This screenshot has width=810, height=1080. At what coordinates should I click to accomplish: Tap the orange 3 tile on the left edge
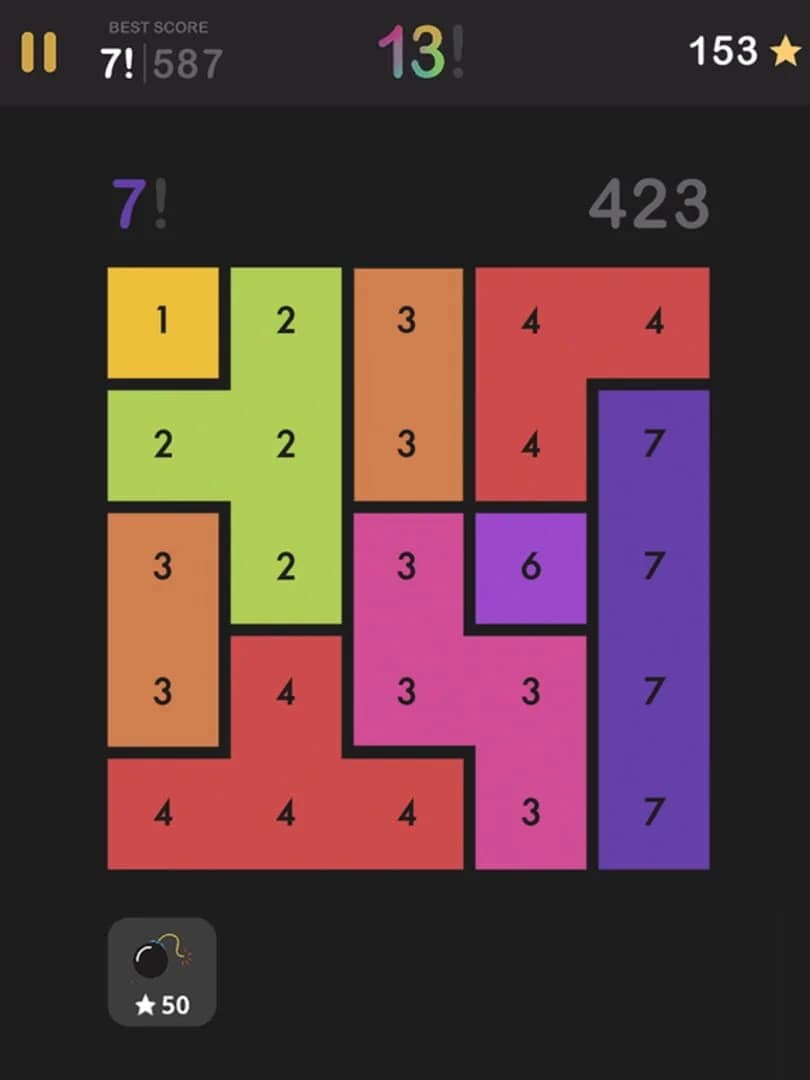point(161,630)
